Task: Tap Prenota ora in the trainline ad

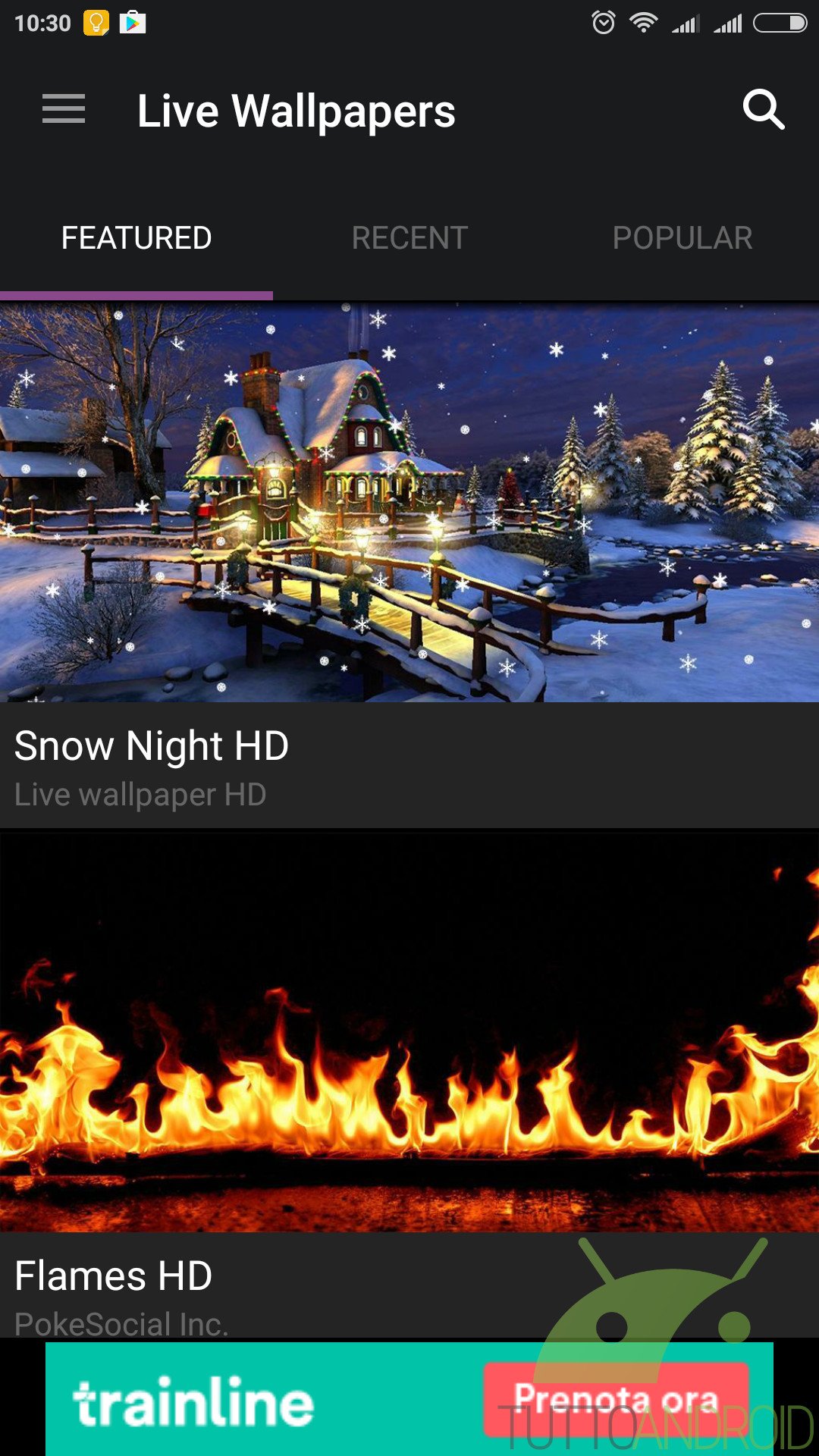Action: 616,1400
